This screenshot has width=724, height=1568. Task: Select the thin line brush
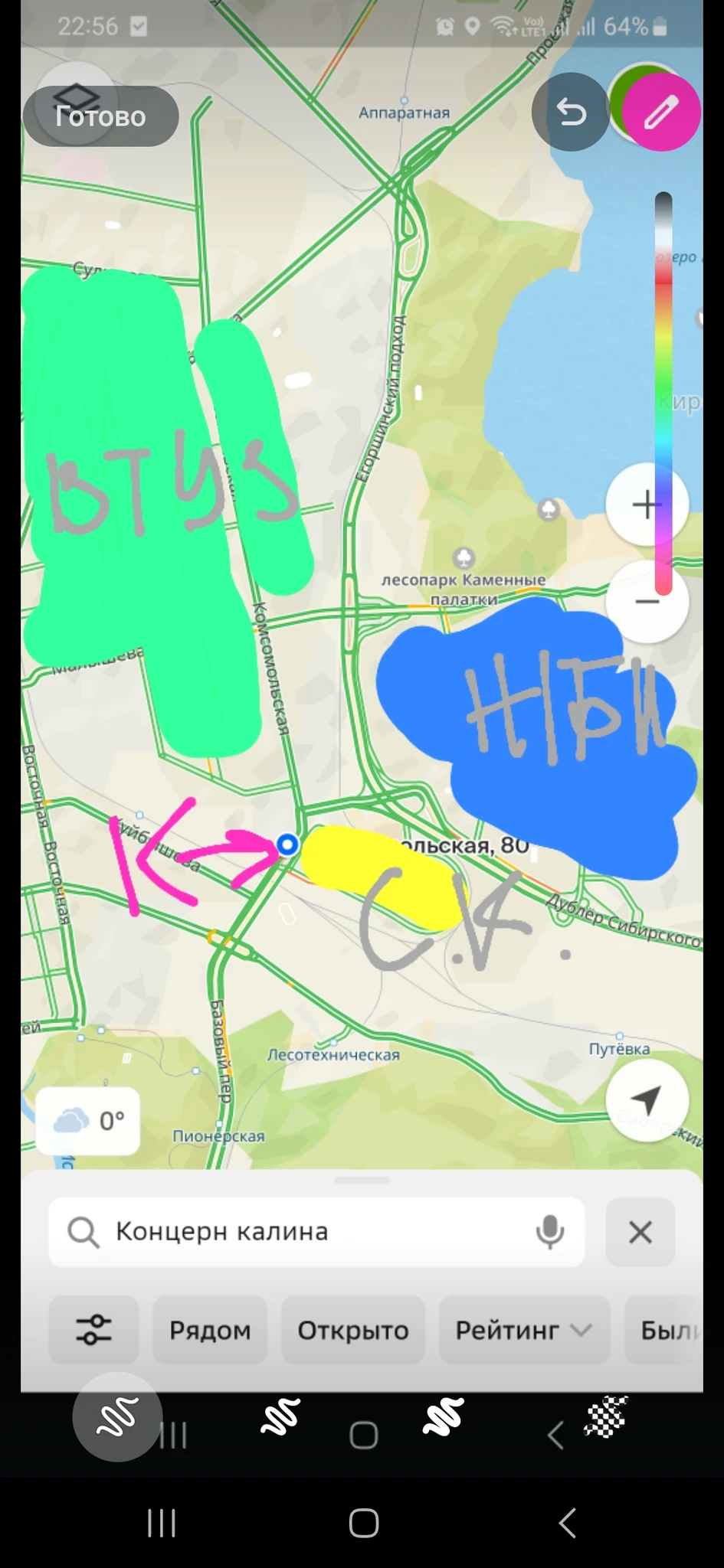tap(117, 1416)
